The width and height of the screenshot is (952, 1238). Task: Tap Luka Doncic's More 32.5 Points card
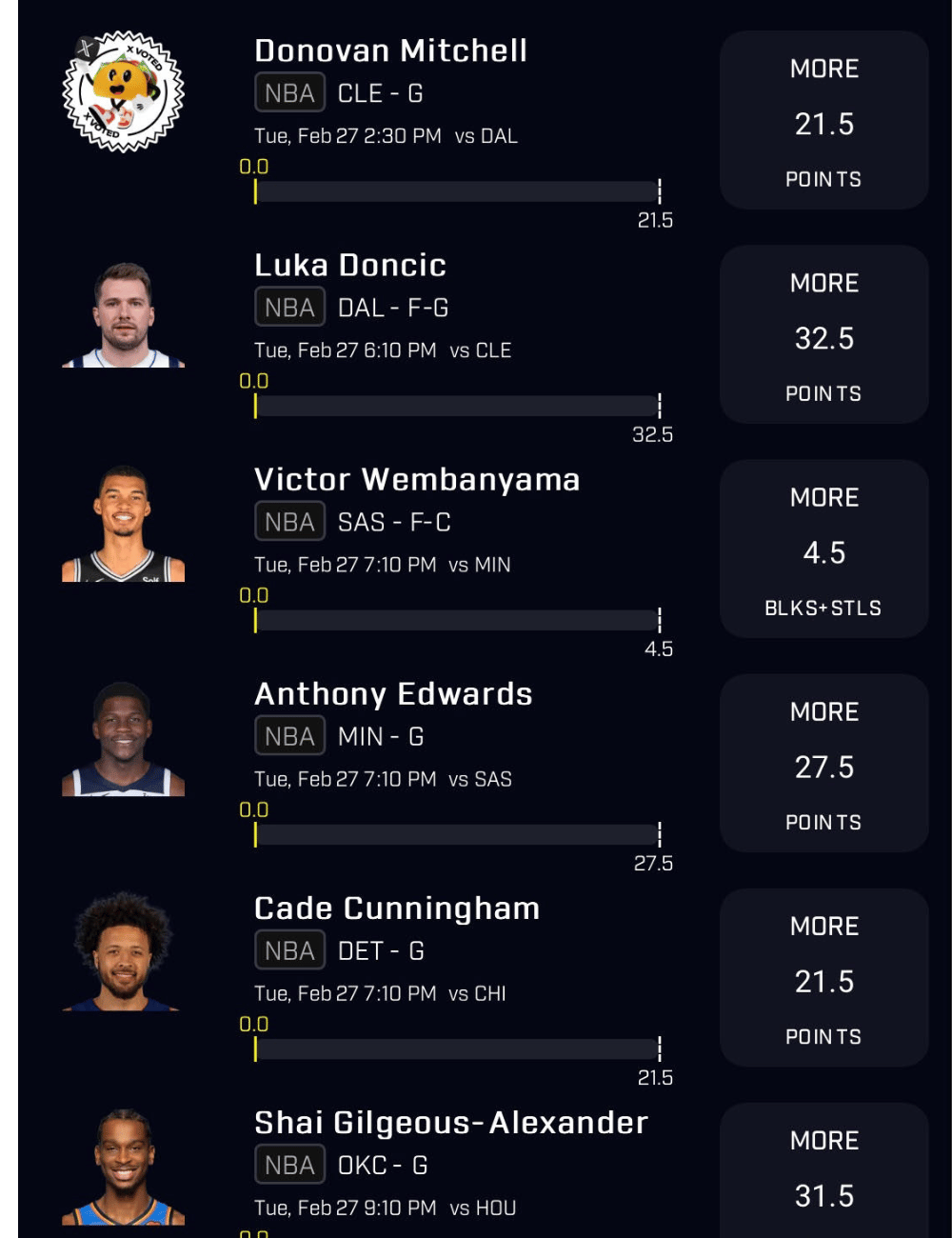pyautogui.click(x=823, y=335)
